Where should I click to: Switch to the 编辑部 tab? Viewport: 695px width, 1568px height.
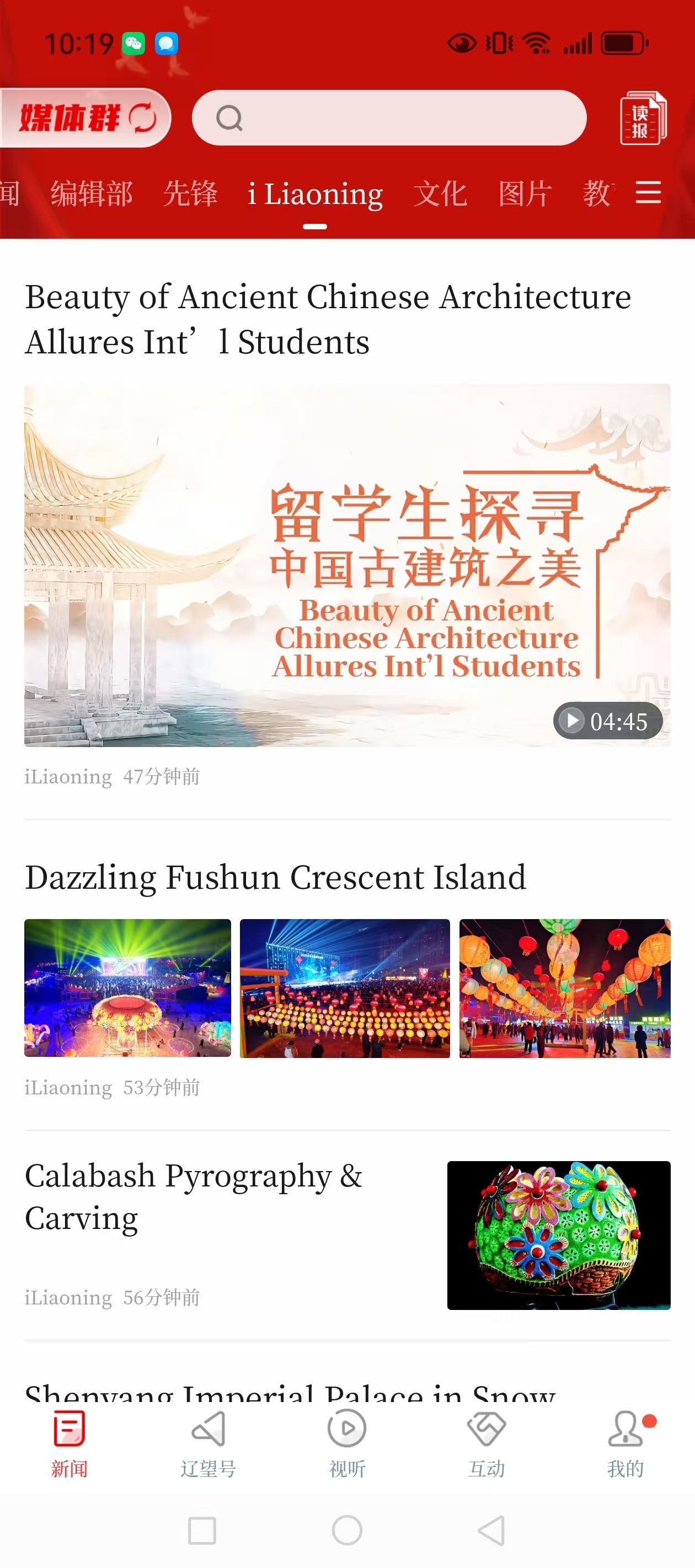coord(92,194)
